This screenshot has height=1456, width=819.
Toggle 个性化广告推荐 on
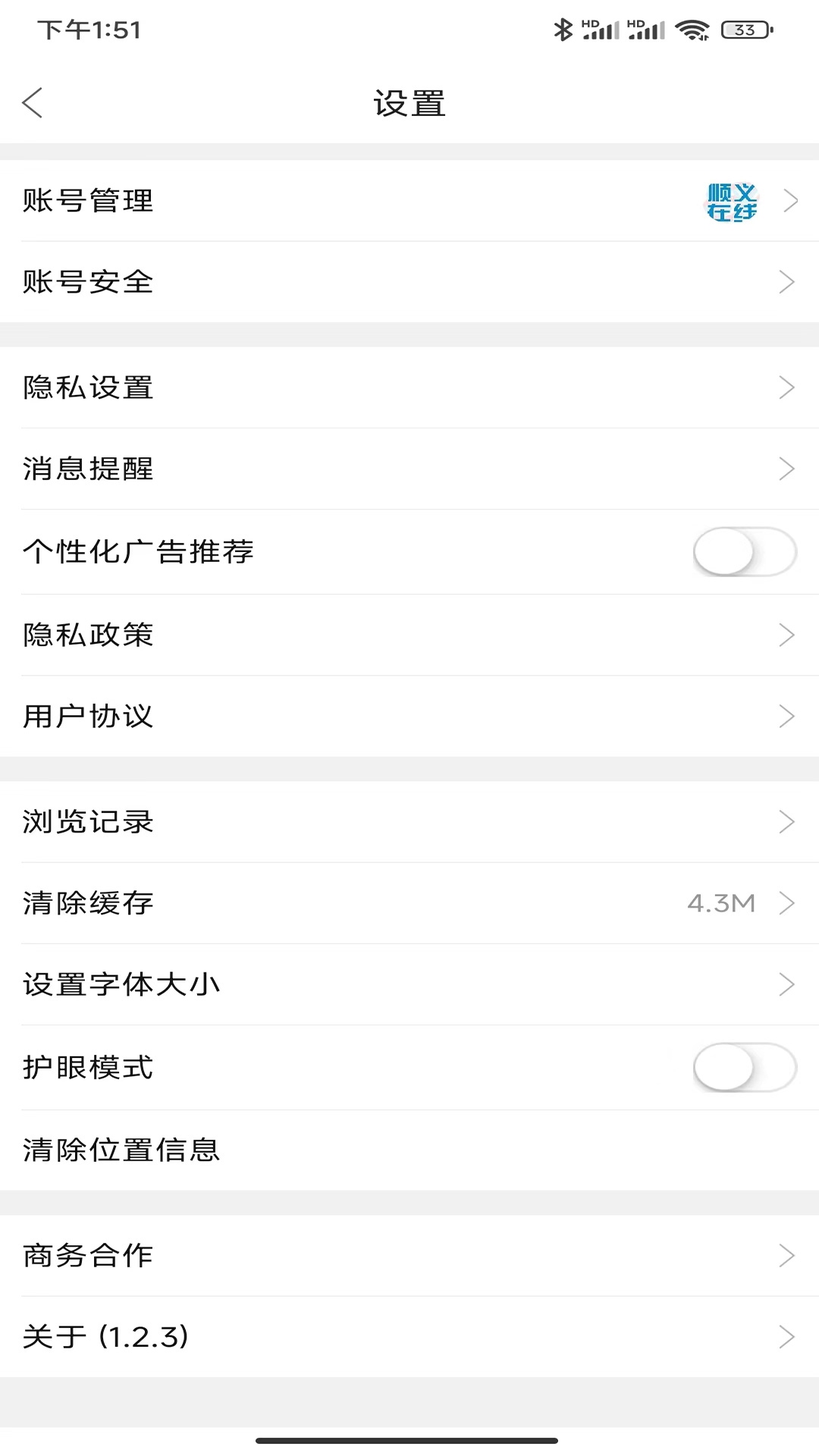click(745, 553)
